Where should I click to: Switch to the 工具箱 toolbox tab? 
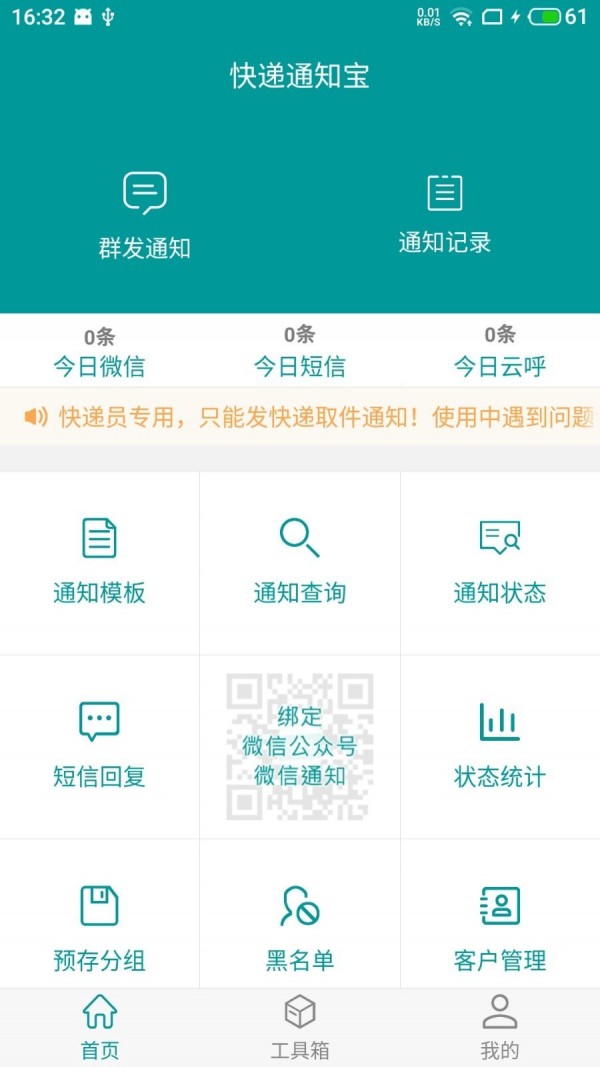tap(299, 1027)
